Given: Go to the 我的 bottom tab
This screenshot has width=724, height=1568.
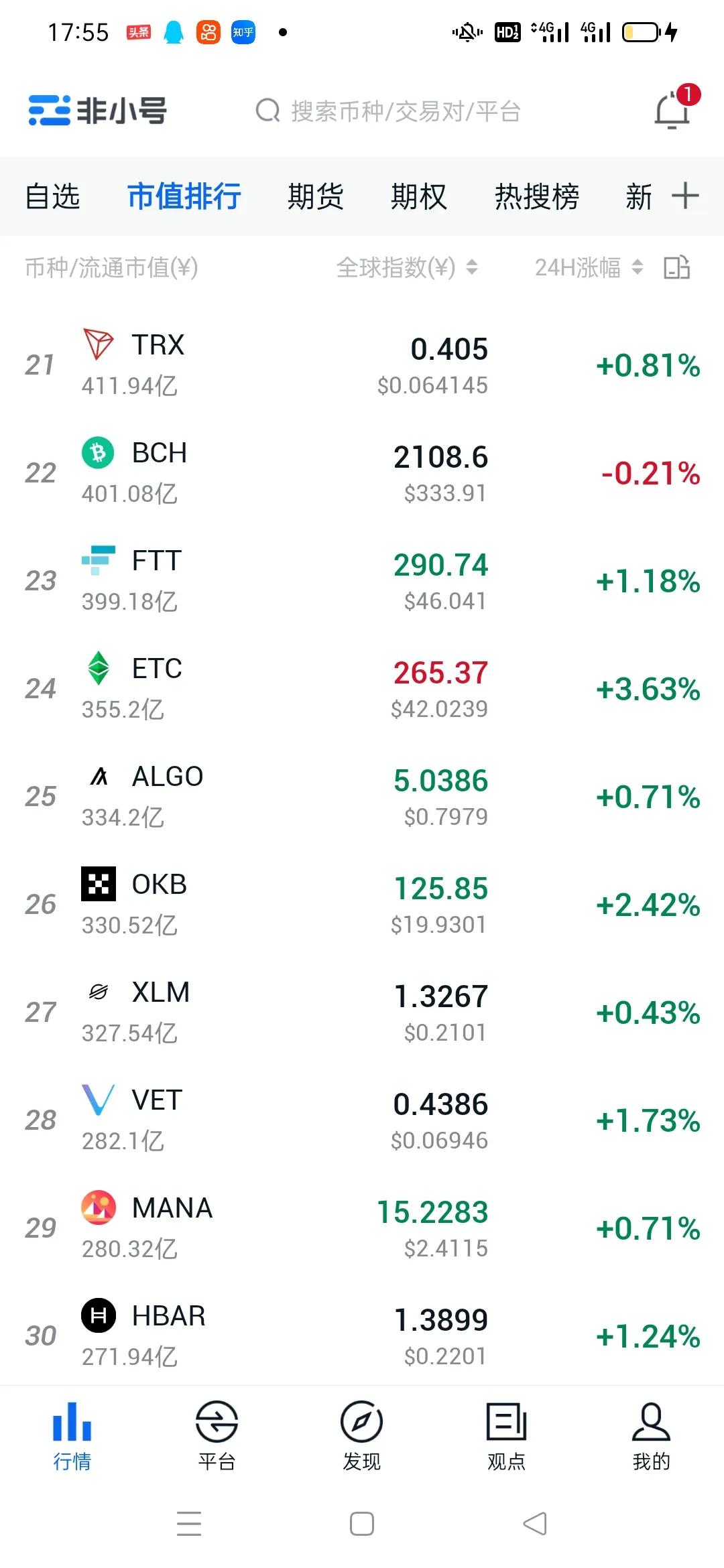Looking at the screenshot, I should click(x=651, y=1435).
